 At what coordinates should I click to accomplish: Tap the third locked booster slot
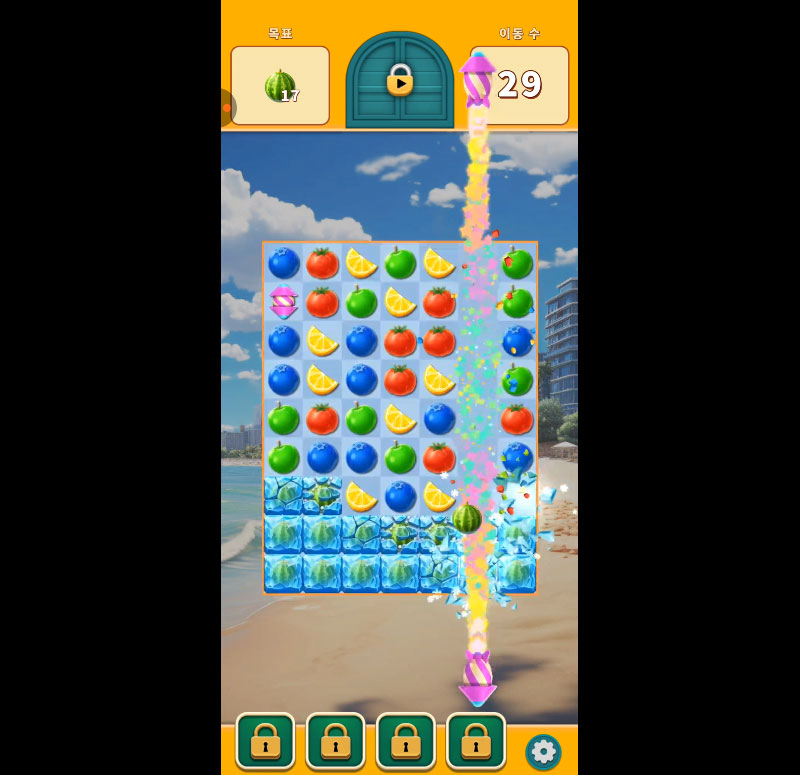point(405,741)
